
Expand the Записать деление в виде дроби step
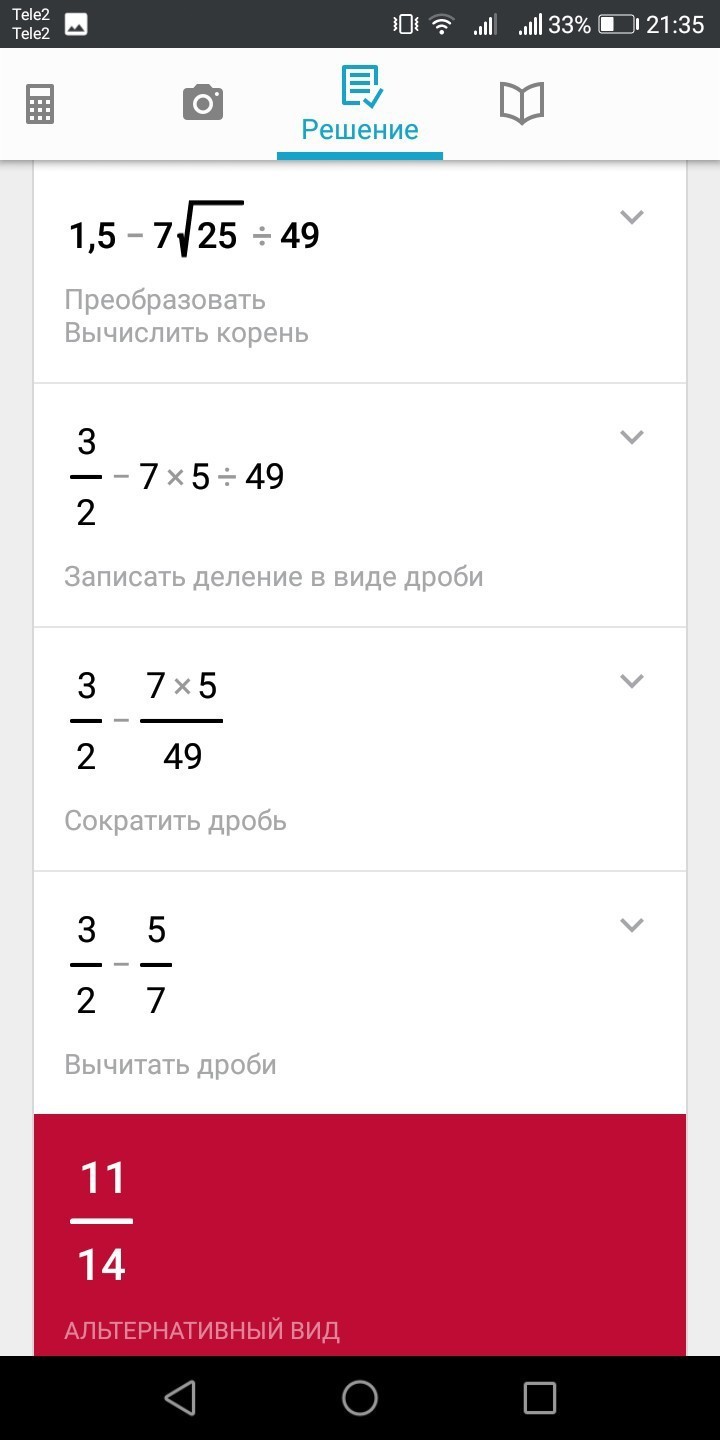631,437
